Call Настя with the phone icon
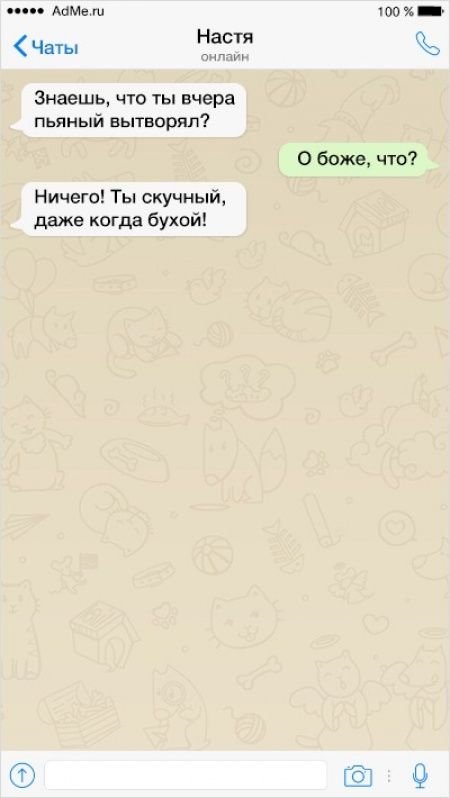450x798 pixels. coord(427,44)
